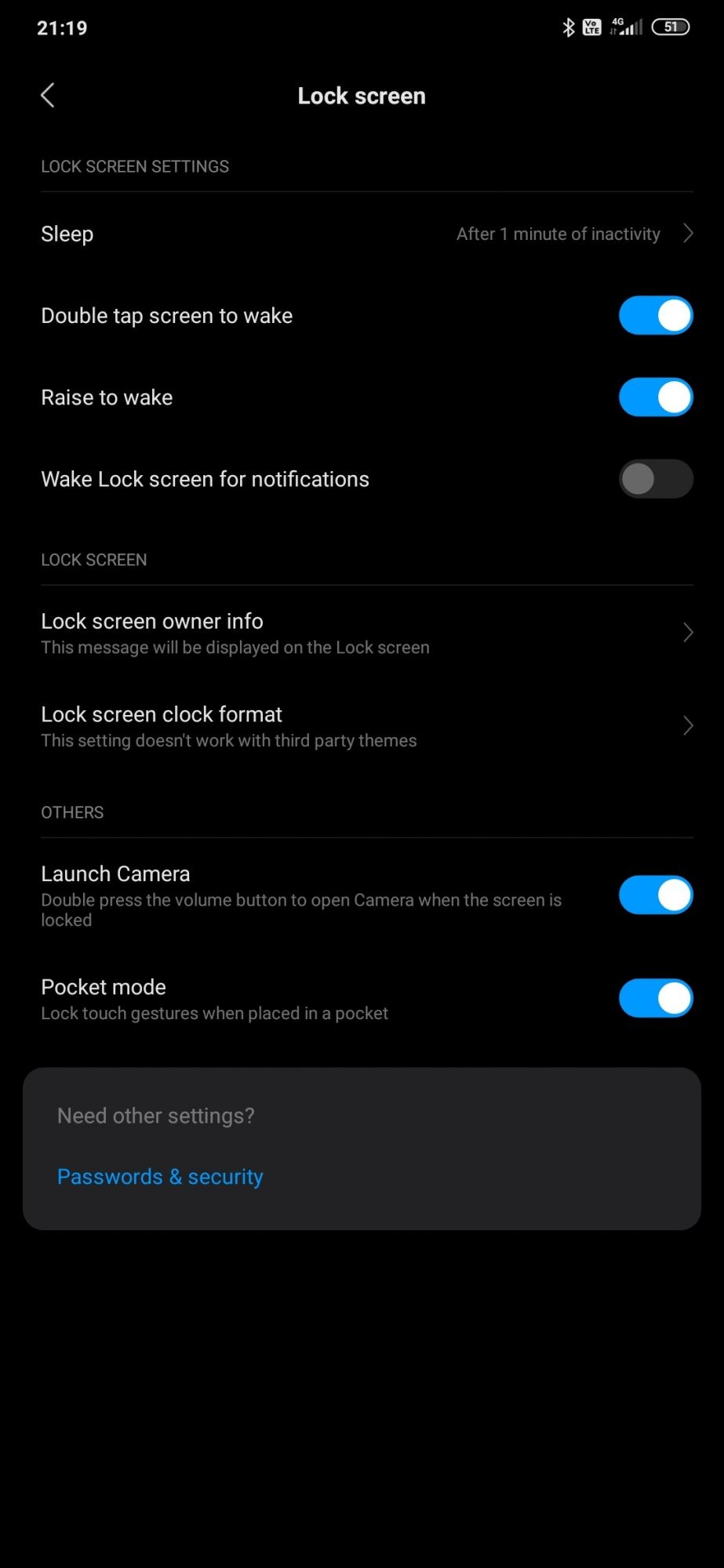Disable Raise to wake
The image size is (724, 1568).
pos(655,397)
